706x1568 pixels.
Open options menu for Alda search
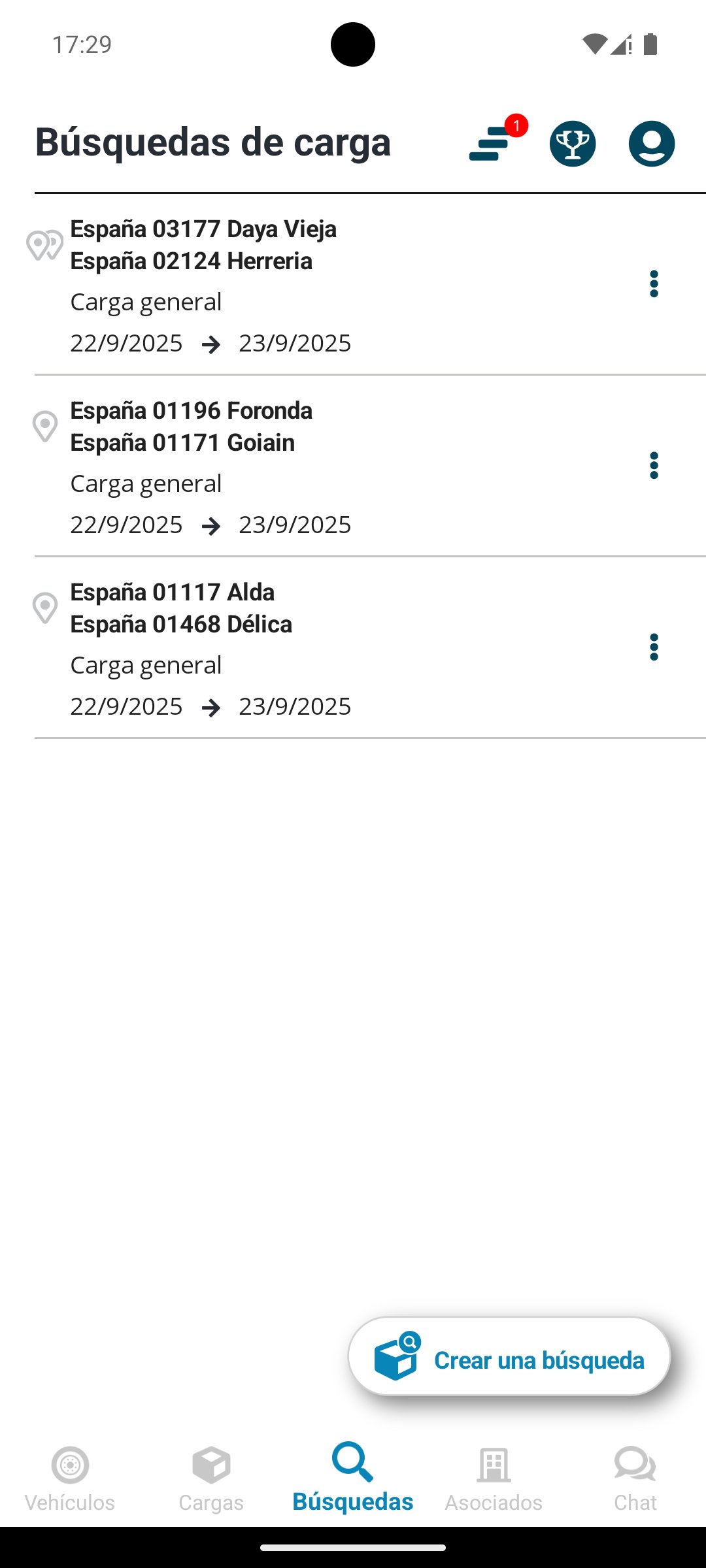pos(654,647)
